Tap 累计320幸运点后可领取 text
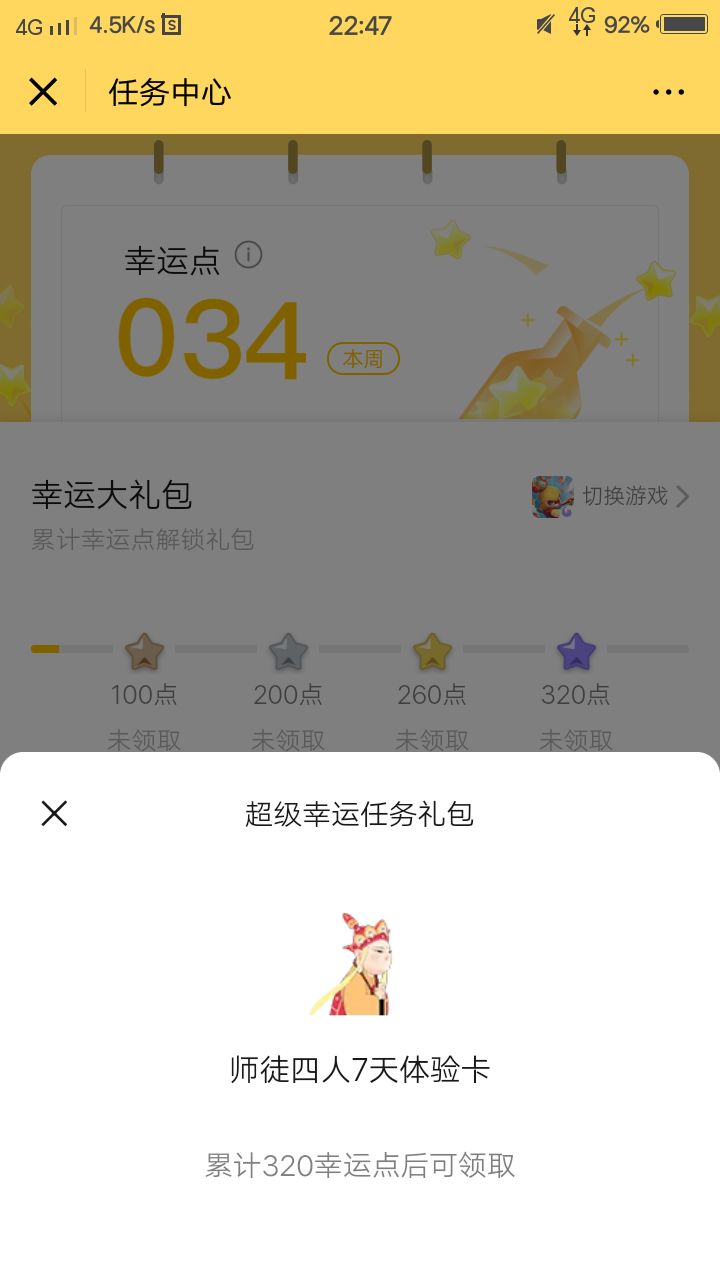This screenshot has height=1280, width=720. click(x=360, y=1166)
